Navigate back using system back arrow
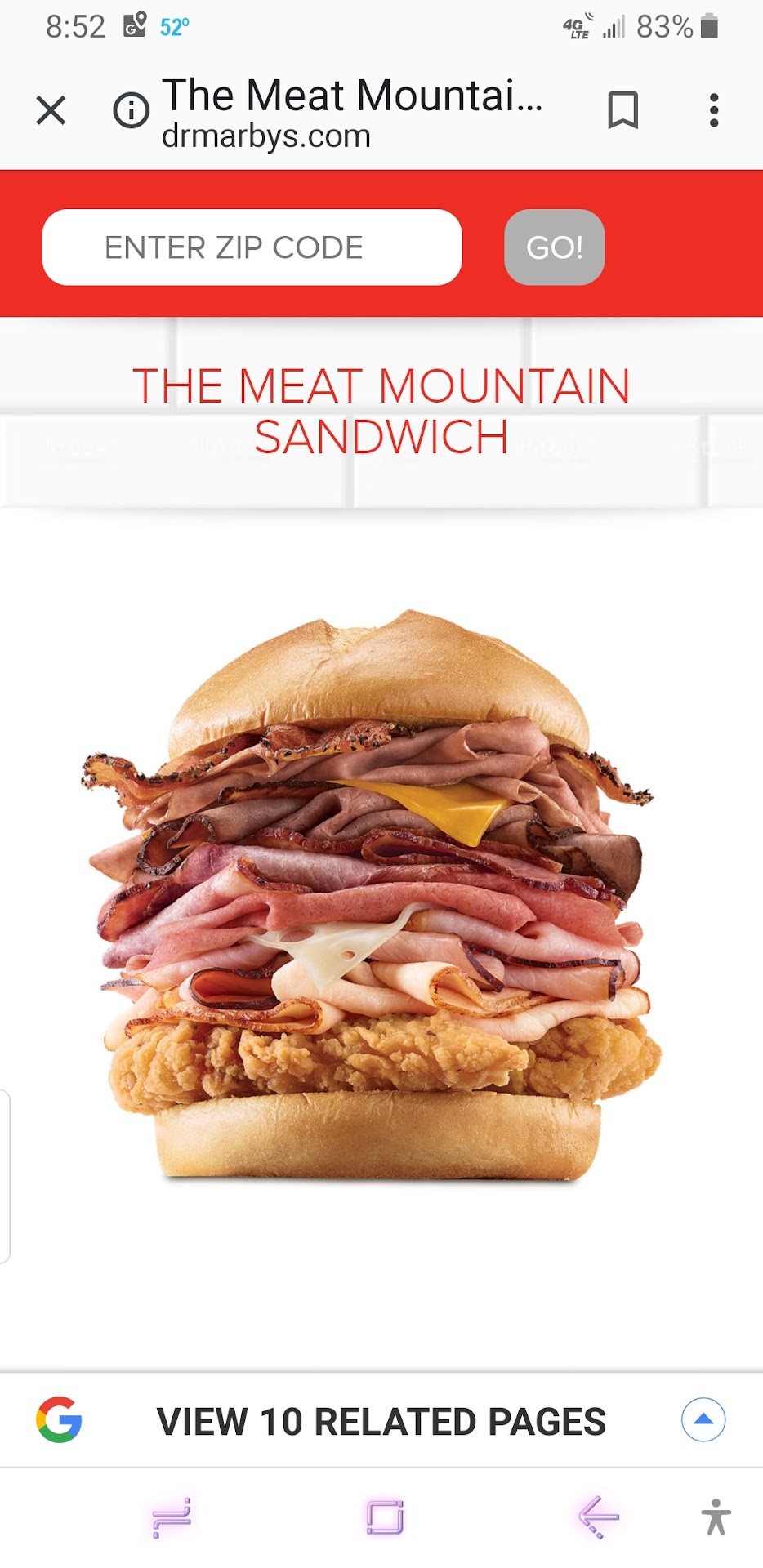 599,1517
